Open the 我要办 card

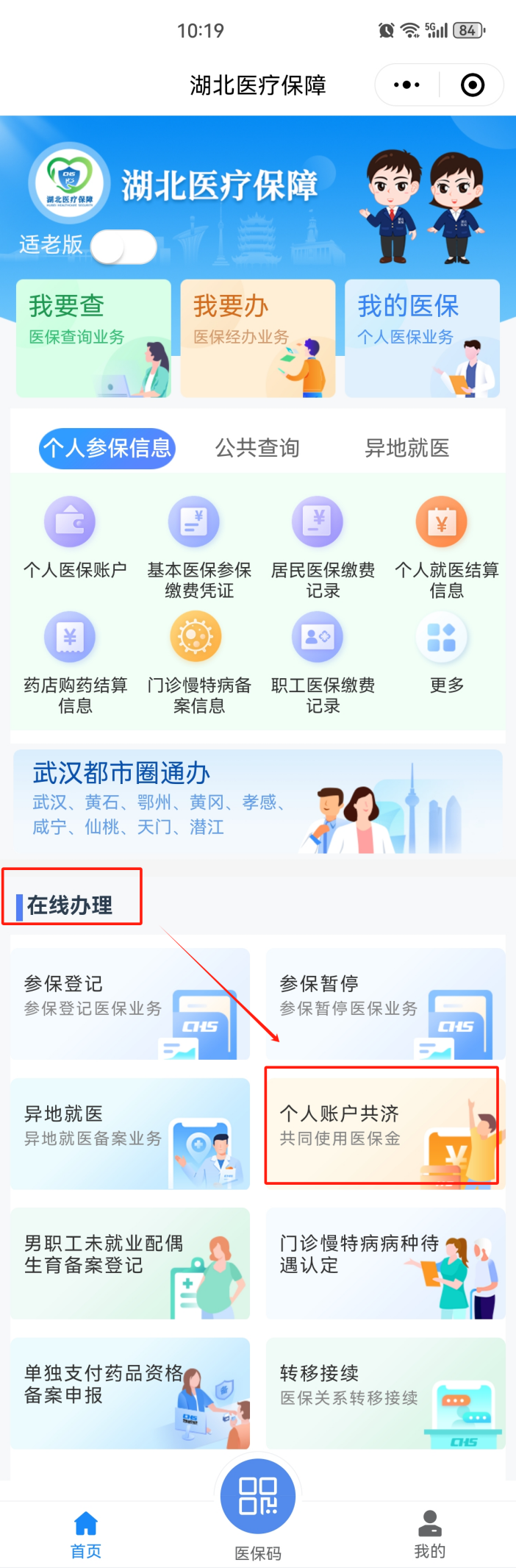[257, 338]
